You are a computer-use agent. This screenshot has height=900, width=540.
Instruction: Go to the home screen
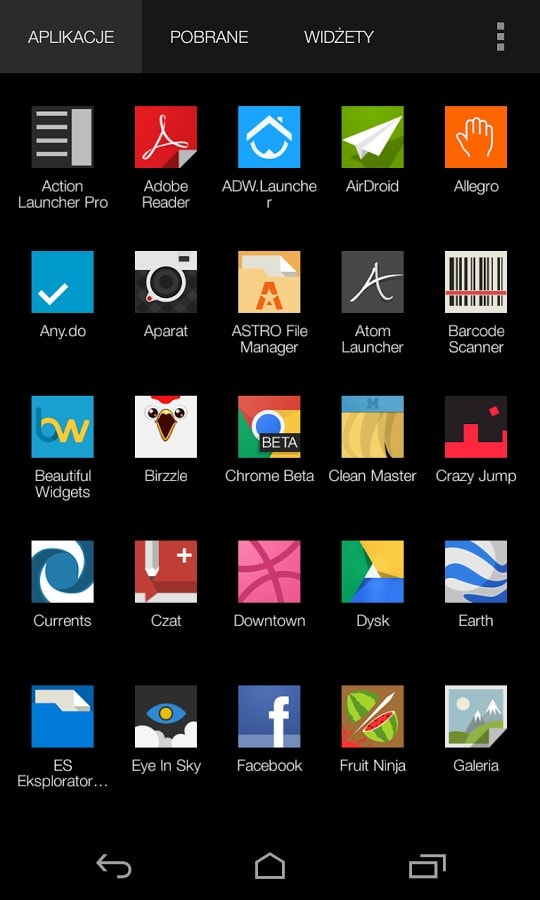click(x=270, y=866)
